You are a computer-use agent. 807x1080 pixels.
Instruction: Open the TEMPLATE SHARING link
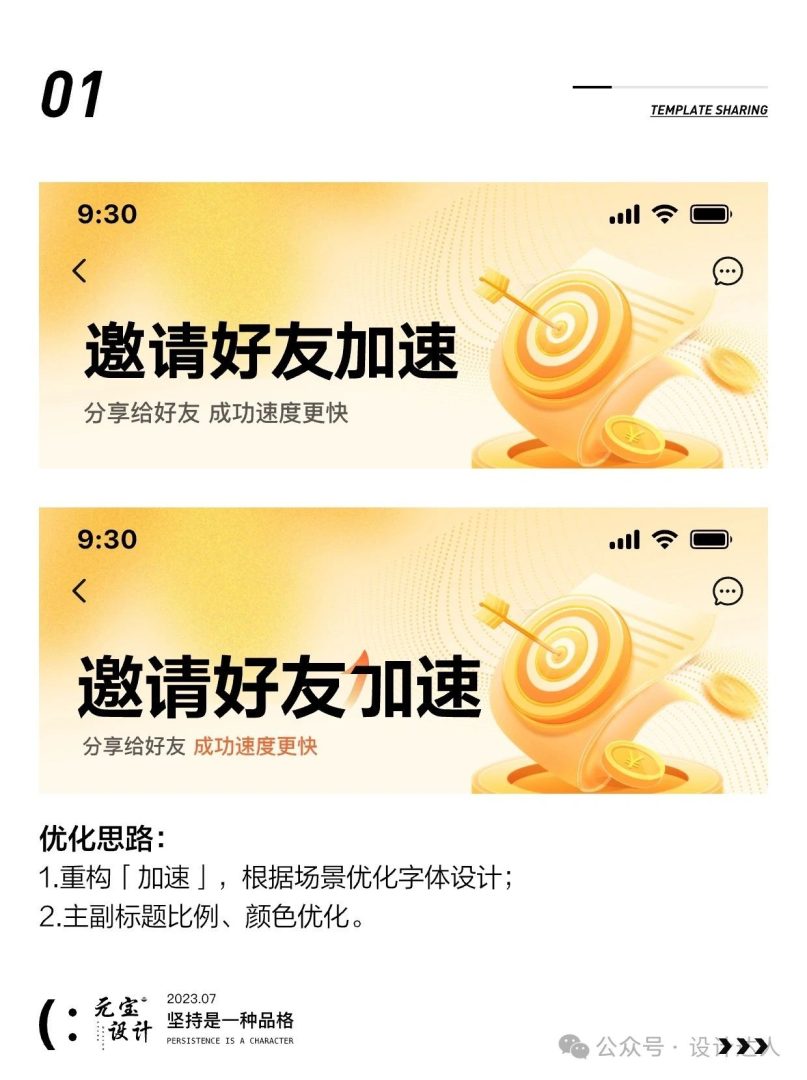click(706, 112)
